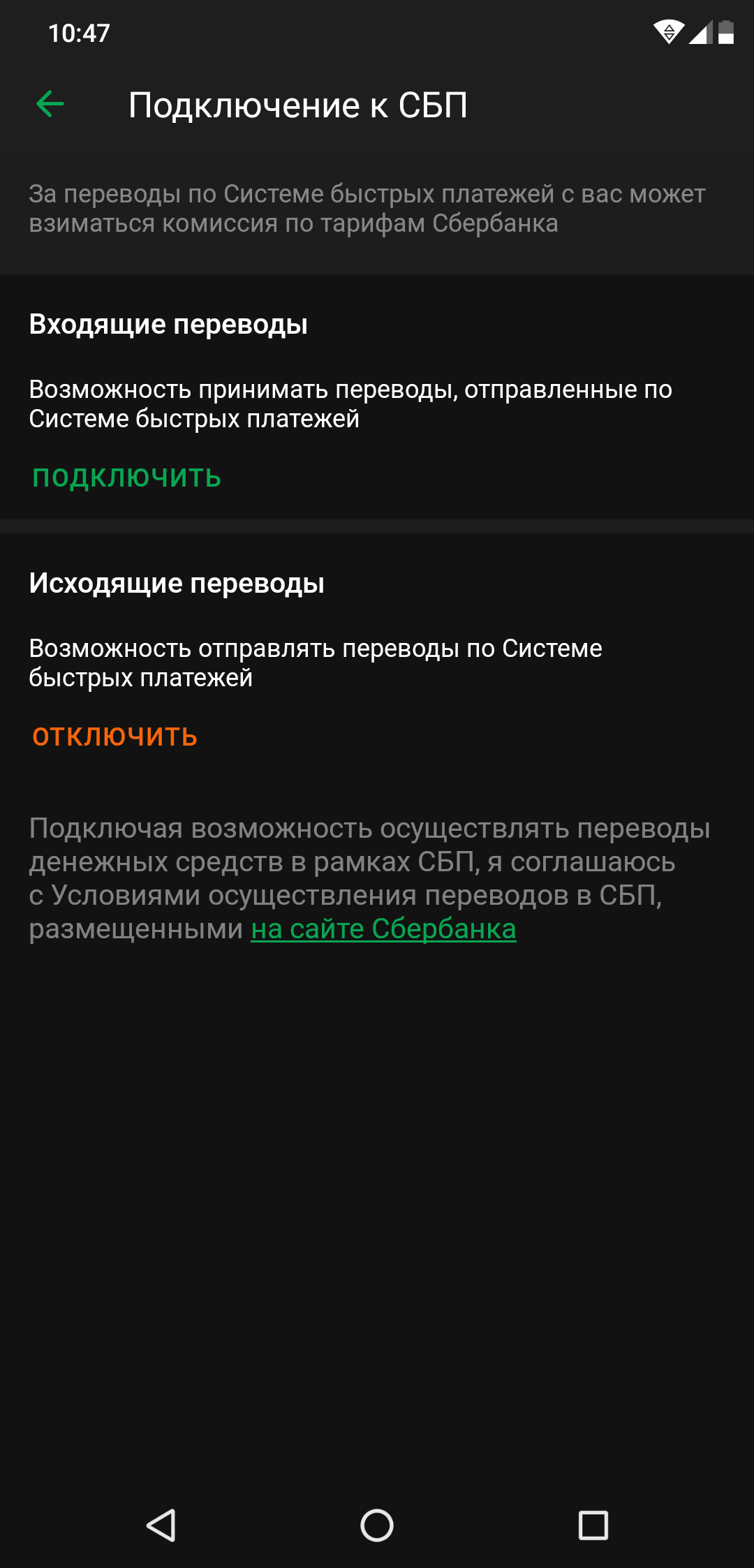
Task: Tap ОТКЛЮЧИТЬ for outgoing transfers
Action: (x=115, y=737)
